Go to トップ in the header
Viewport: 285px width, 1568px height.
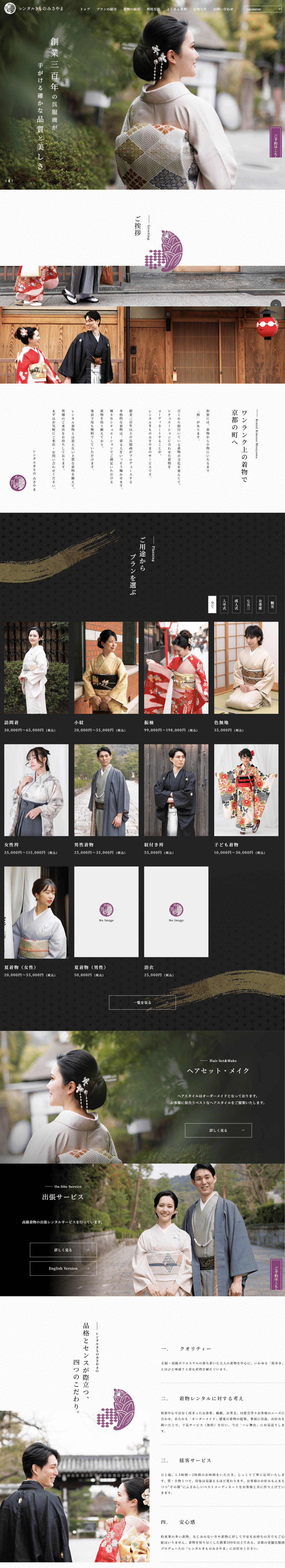tap(85, 9)
